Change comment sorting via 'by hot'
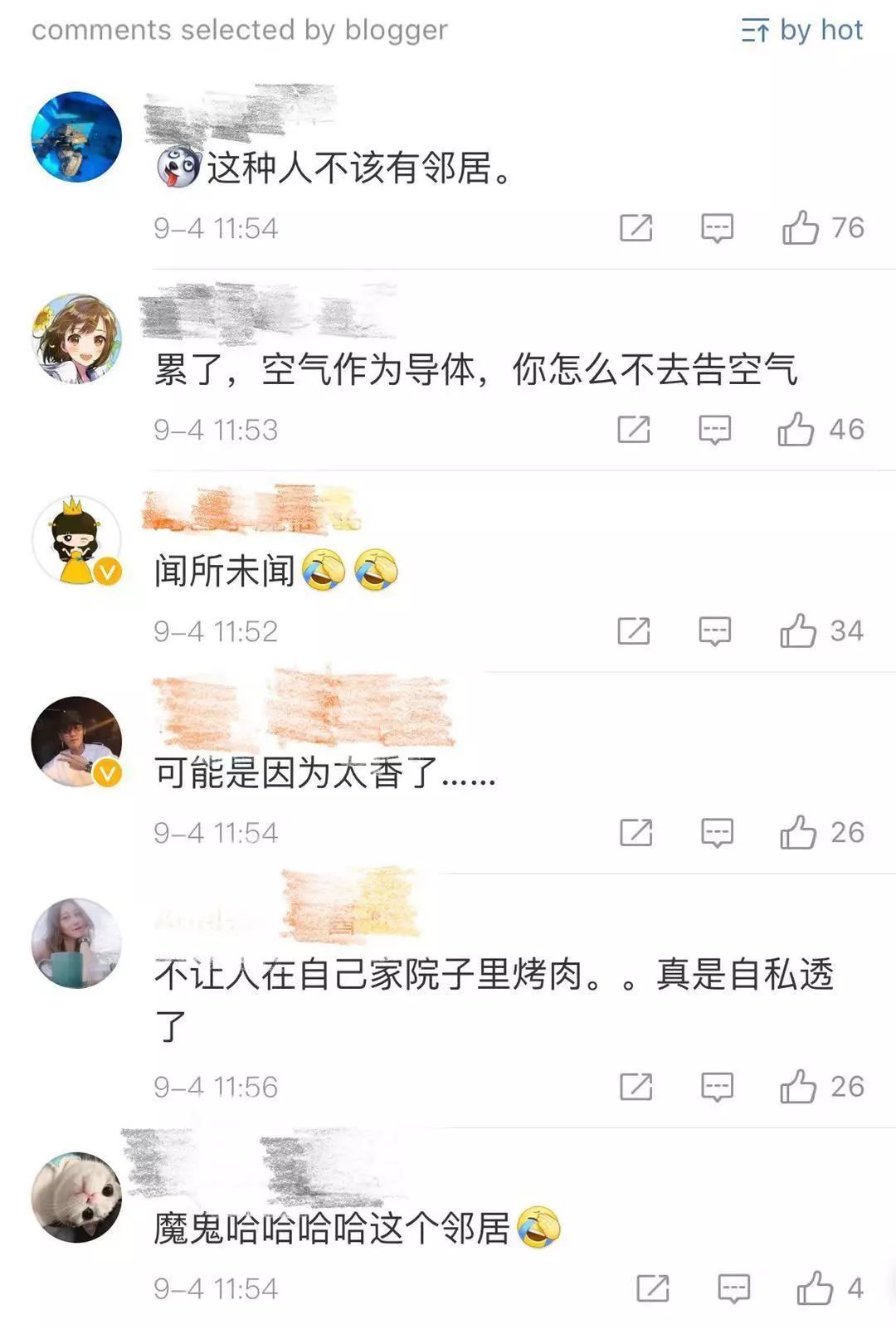This screenshot has width=896, height=1329. (802, 31)
